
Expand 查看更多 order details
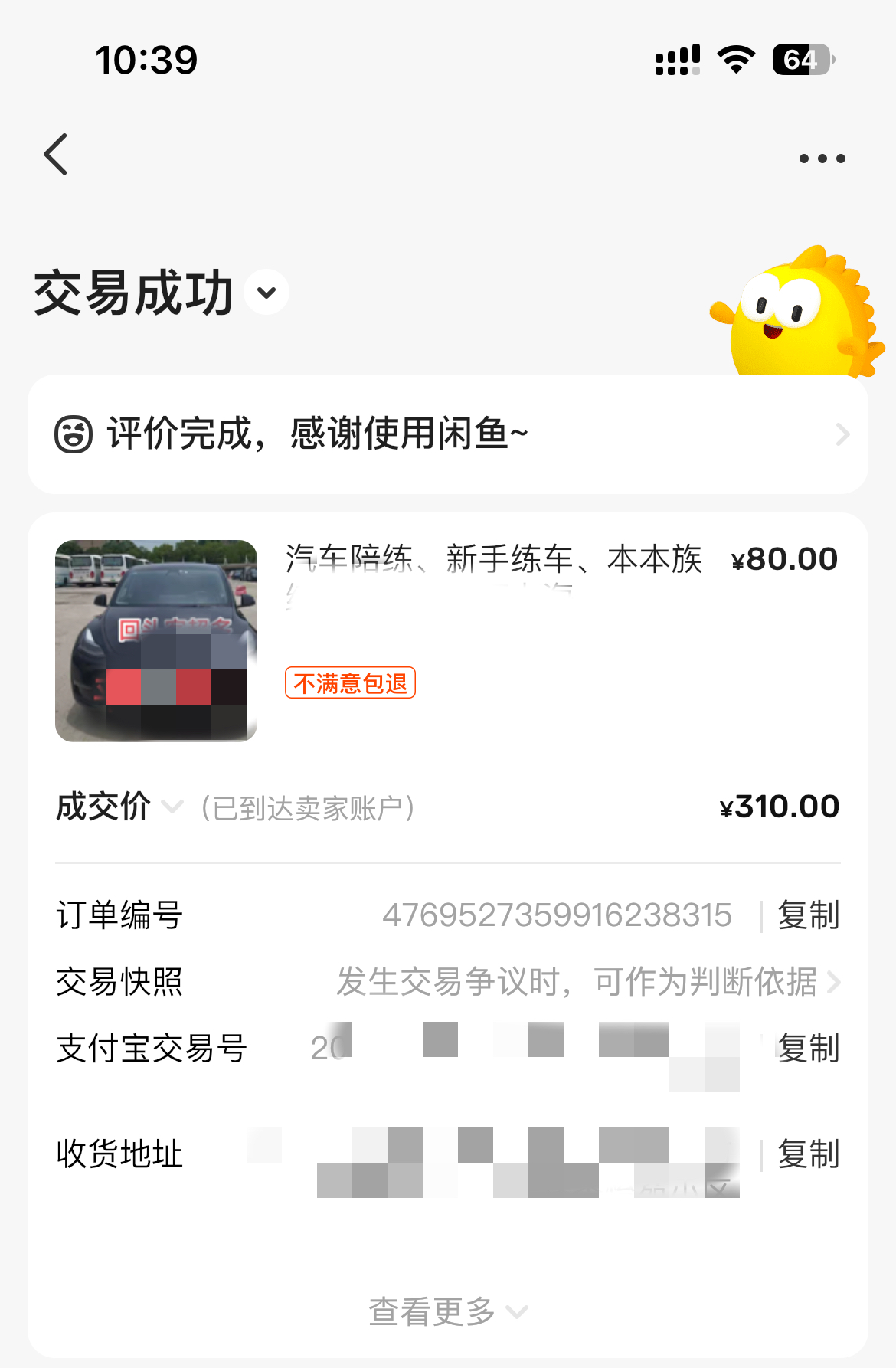[447, 1311]
